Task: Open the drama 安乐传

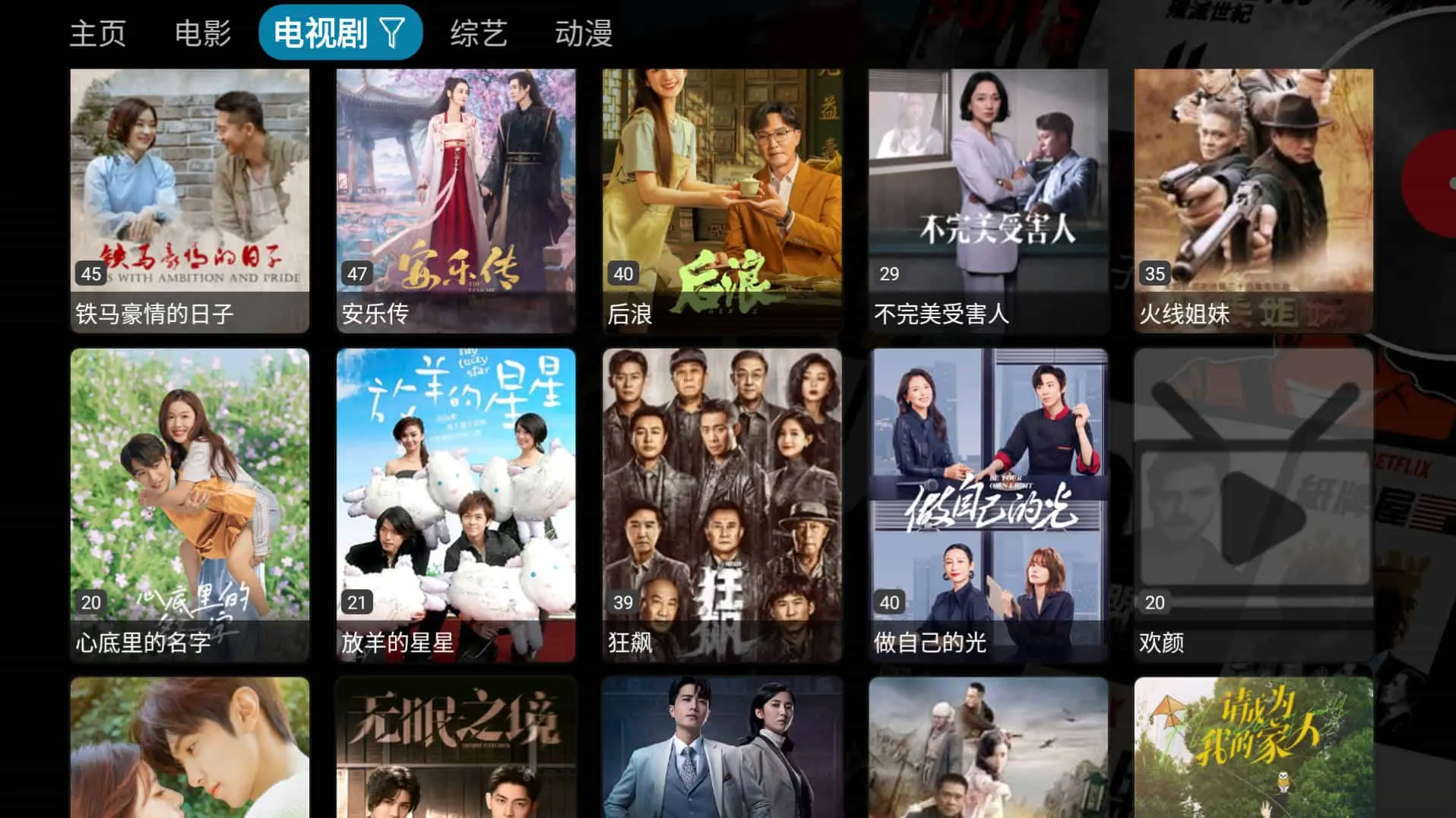Action: (456, 201)
